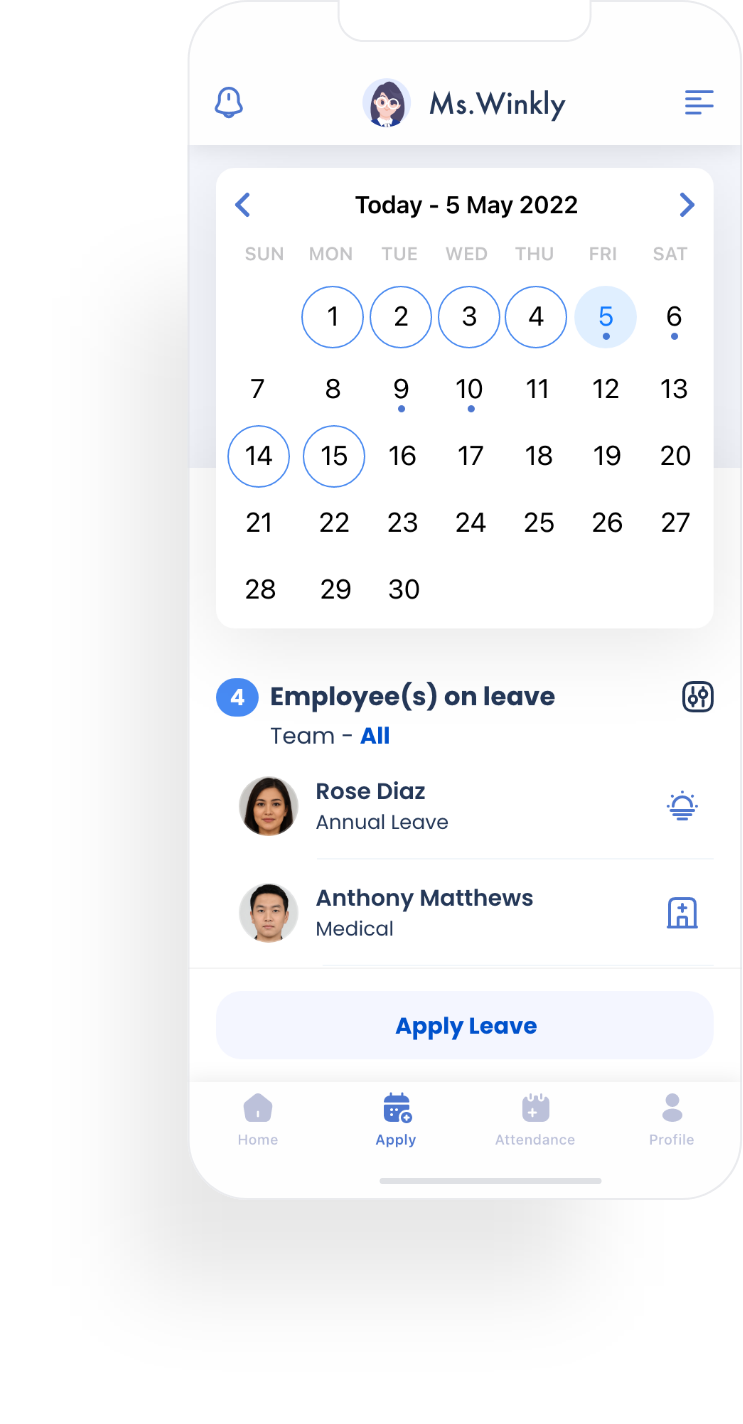Select day 5 on the calendar

point(605,317)
